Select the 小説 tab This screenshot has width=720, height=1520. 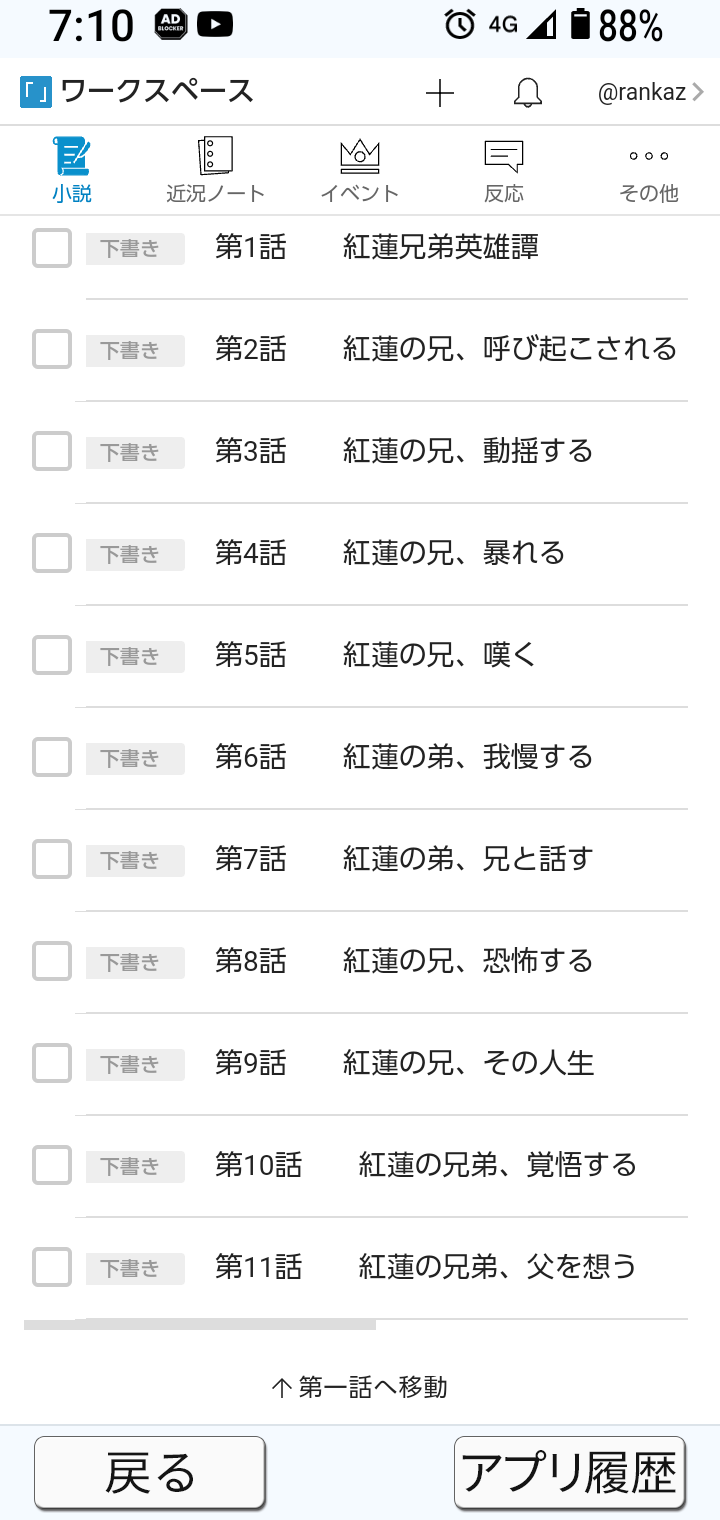pyautogui.click(x=72, y=170)
